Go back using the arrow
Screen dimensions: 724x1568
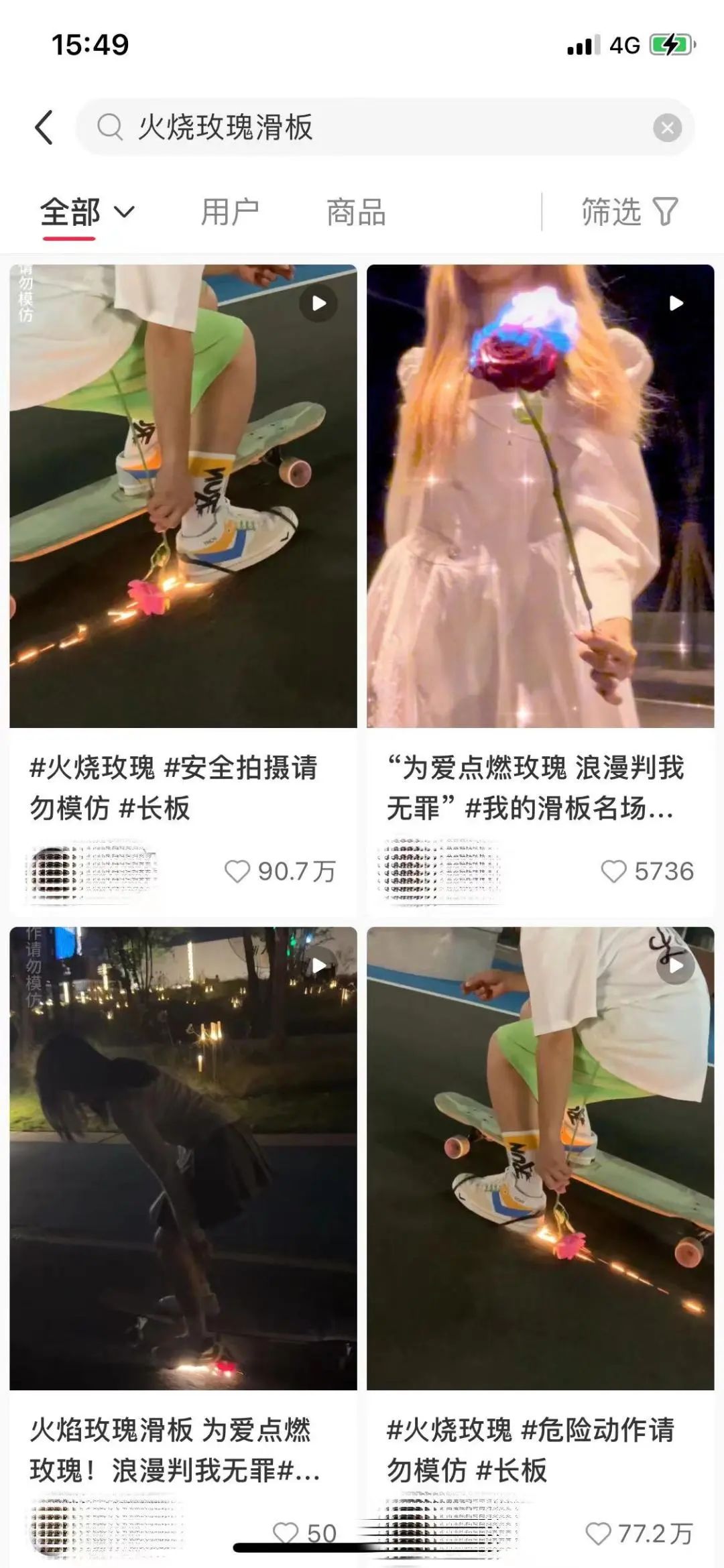click(x=44, y=127)
